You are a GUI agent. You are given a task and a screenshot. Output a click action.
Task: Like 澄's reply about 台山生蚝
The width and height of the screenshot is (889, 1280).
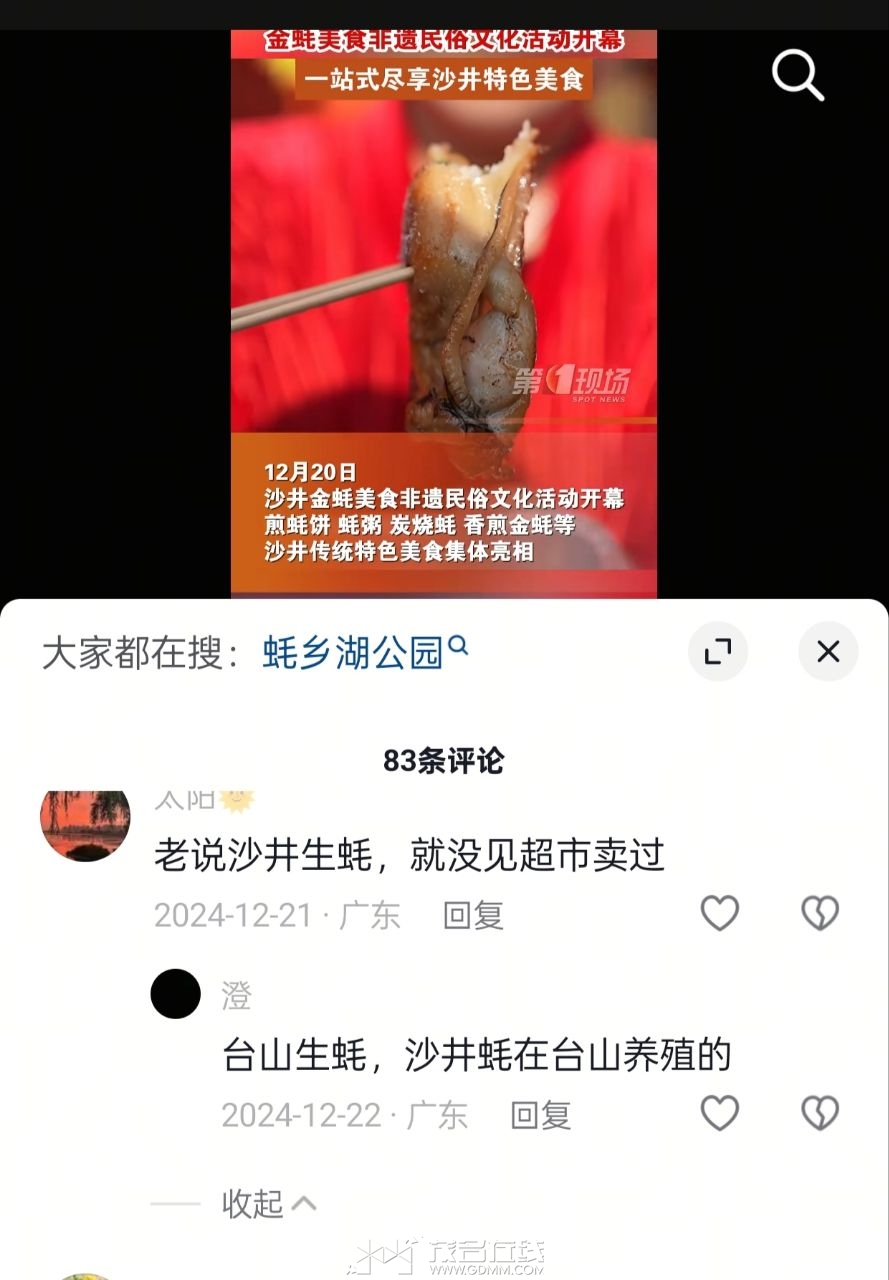tap(719, 1113)
